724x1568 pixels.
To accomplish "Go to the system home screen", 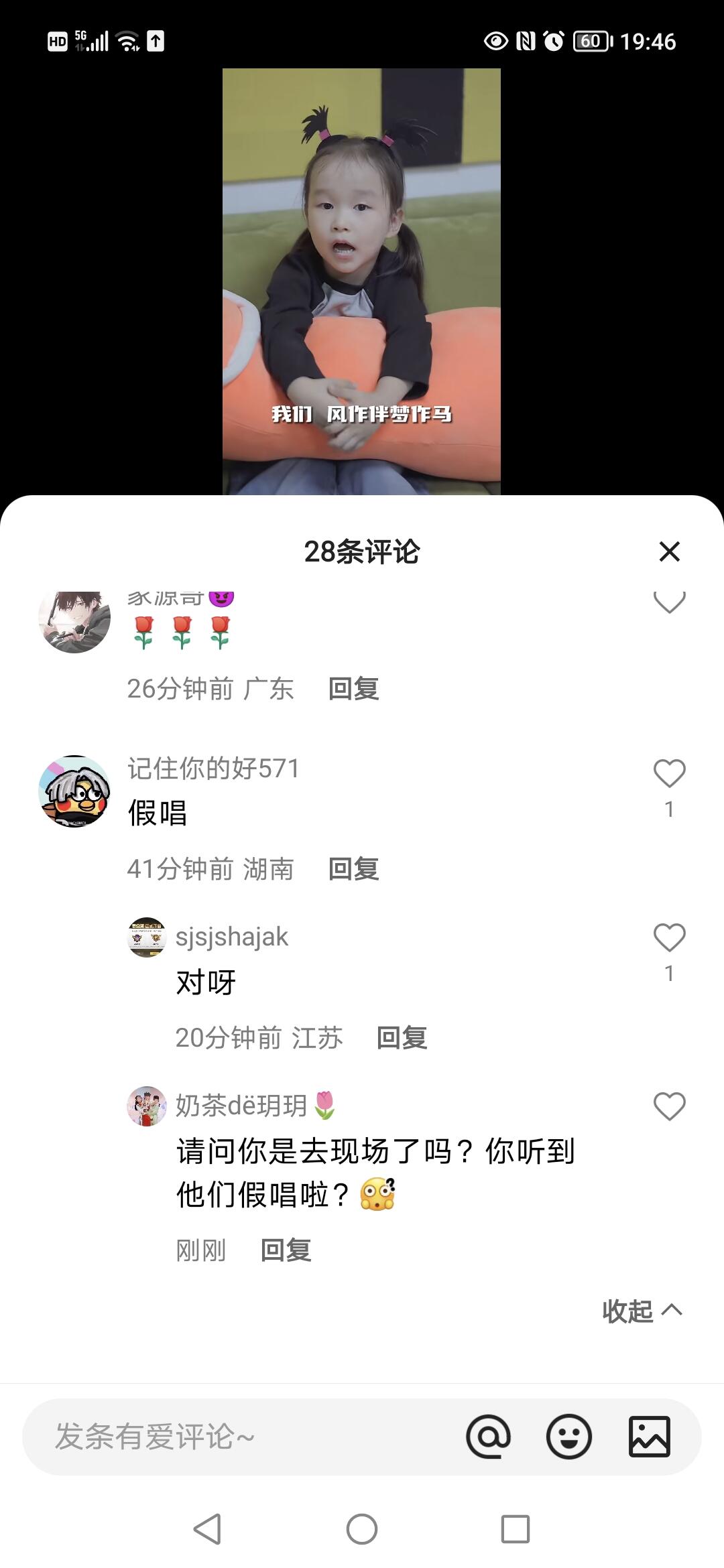I will (x=362, y=1529).
